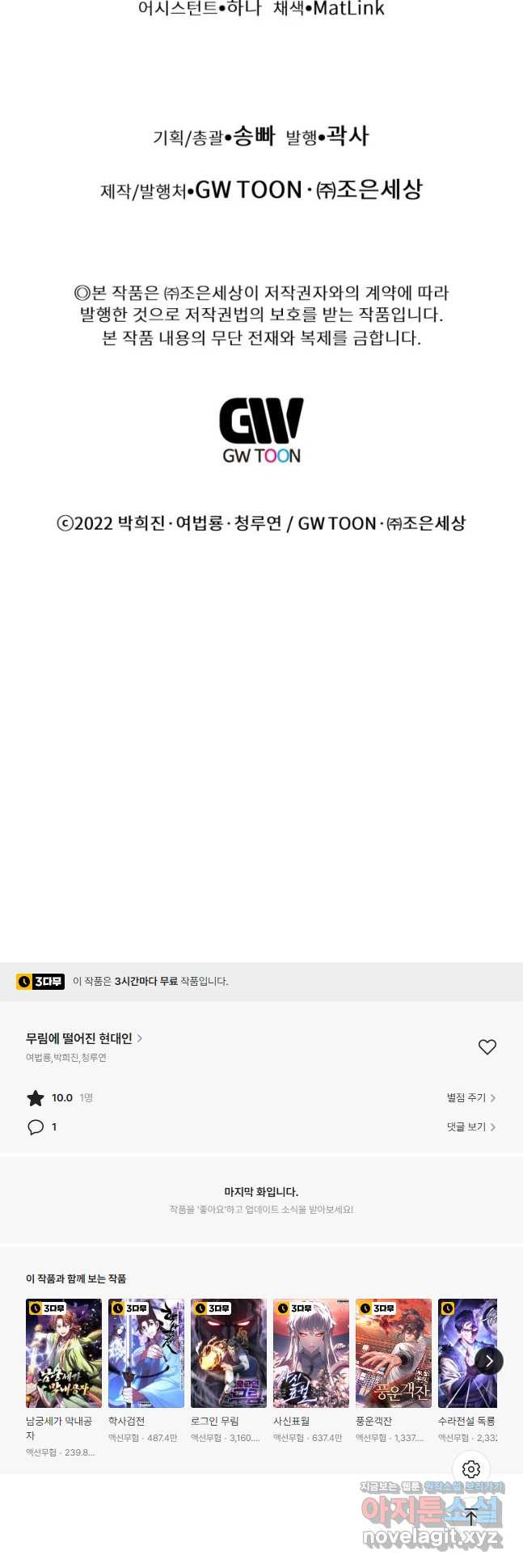Like this series with the heart icon
523x1568 pixels.
click(487, 1047)
